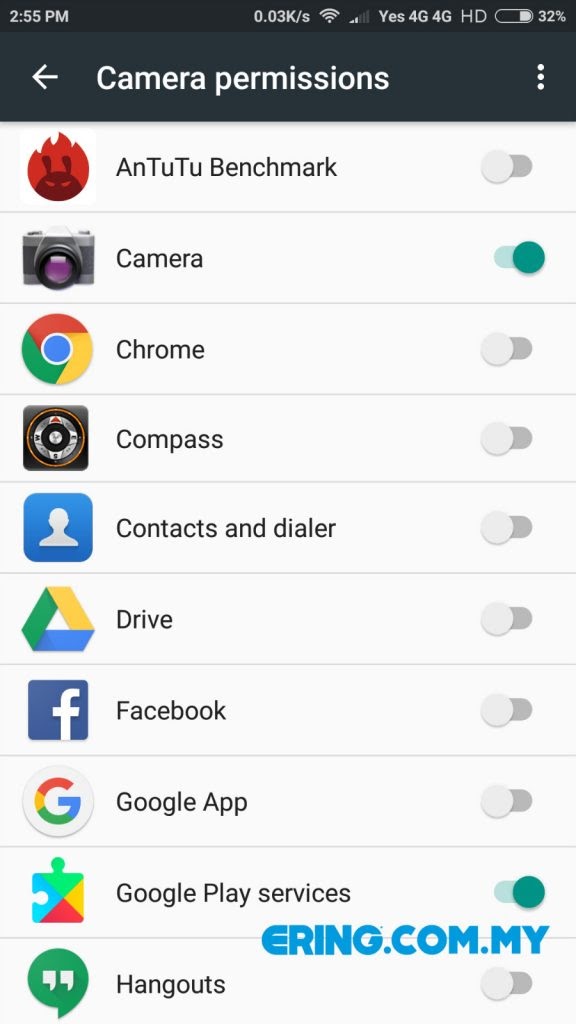Allow Chrome to use the camera
The image size is (576, 1024).
pyautogui.click(x=507, y=348)
